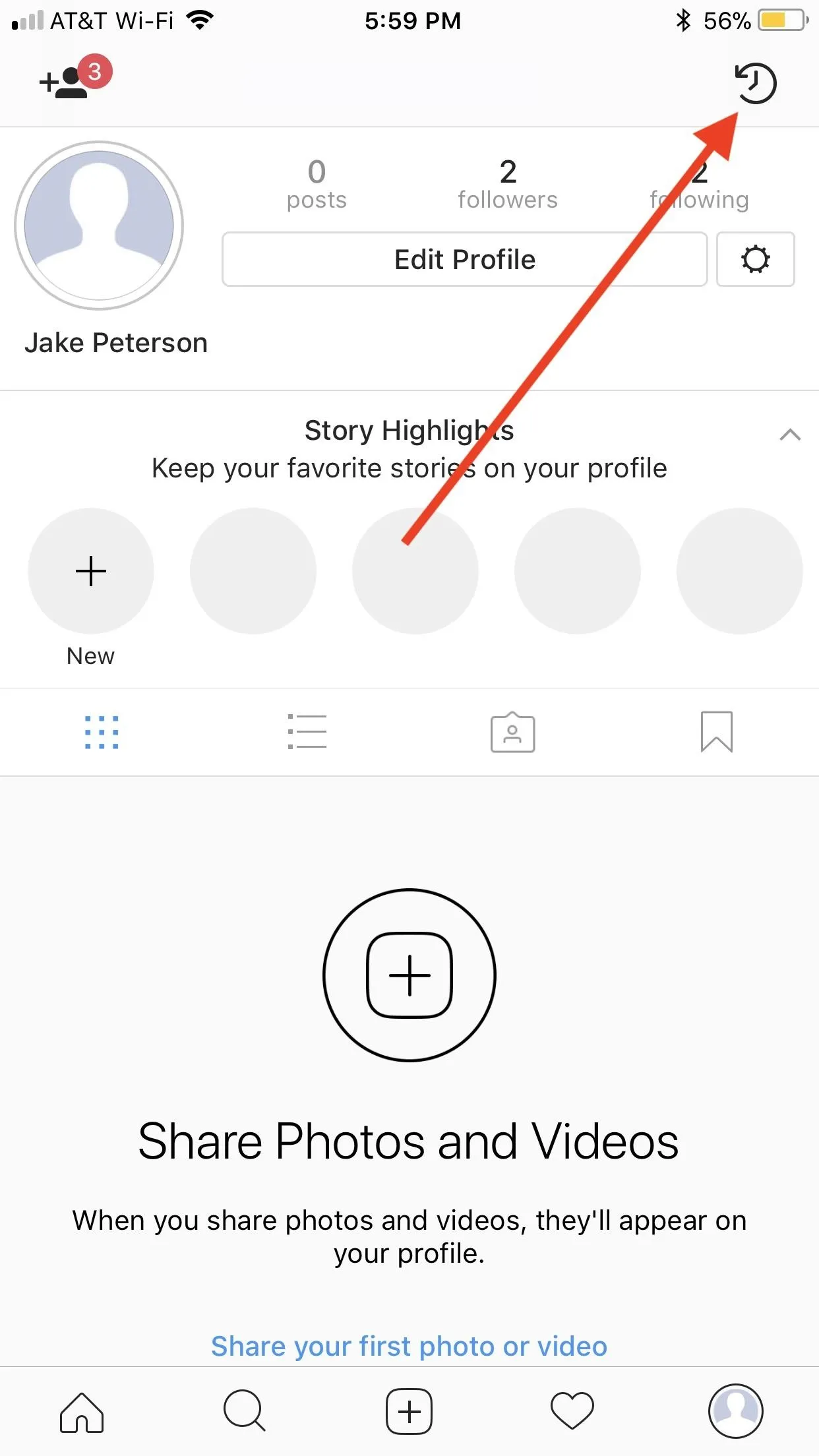Open the activity heart tab
This screenshot has height=1456, width=819.
tap(572, 1412)
